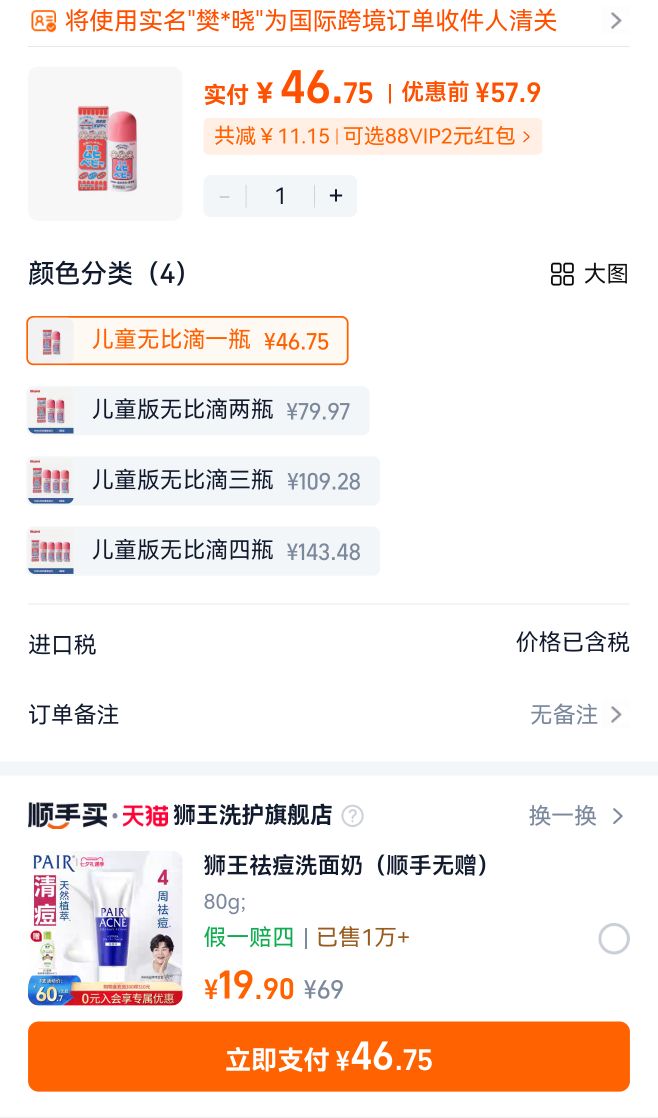Decrease quantity with the minus button
This screenshot has width=658, height=1118.
pos(225,196)
